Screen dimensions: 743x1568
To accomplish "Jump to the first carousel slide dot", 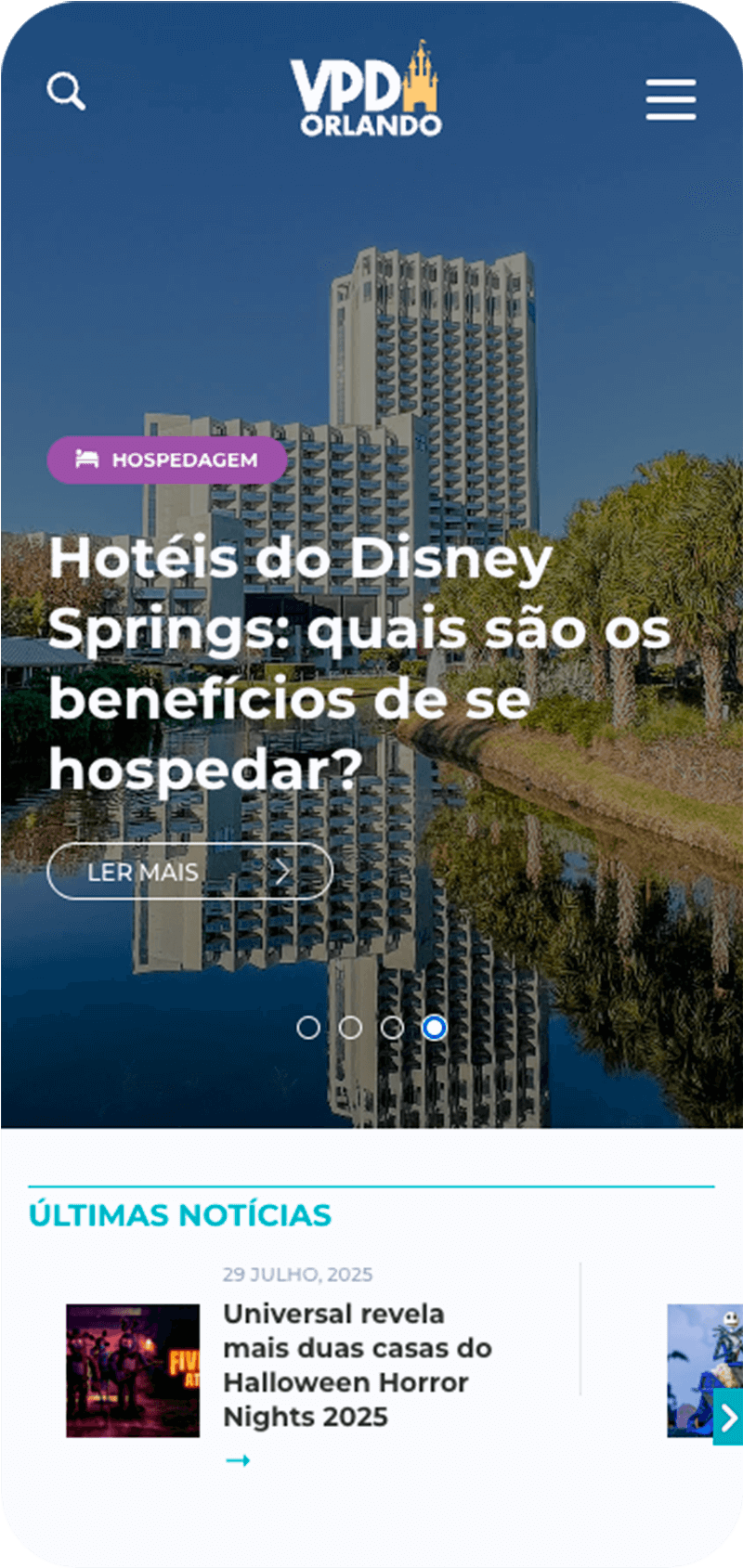I will pyautogui.click(x=308, y=1028).
